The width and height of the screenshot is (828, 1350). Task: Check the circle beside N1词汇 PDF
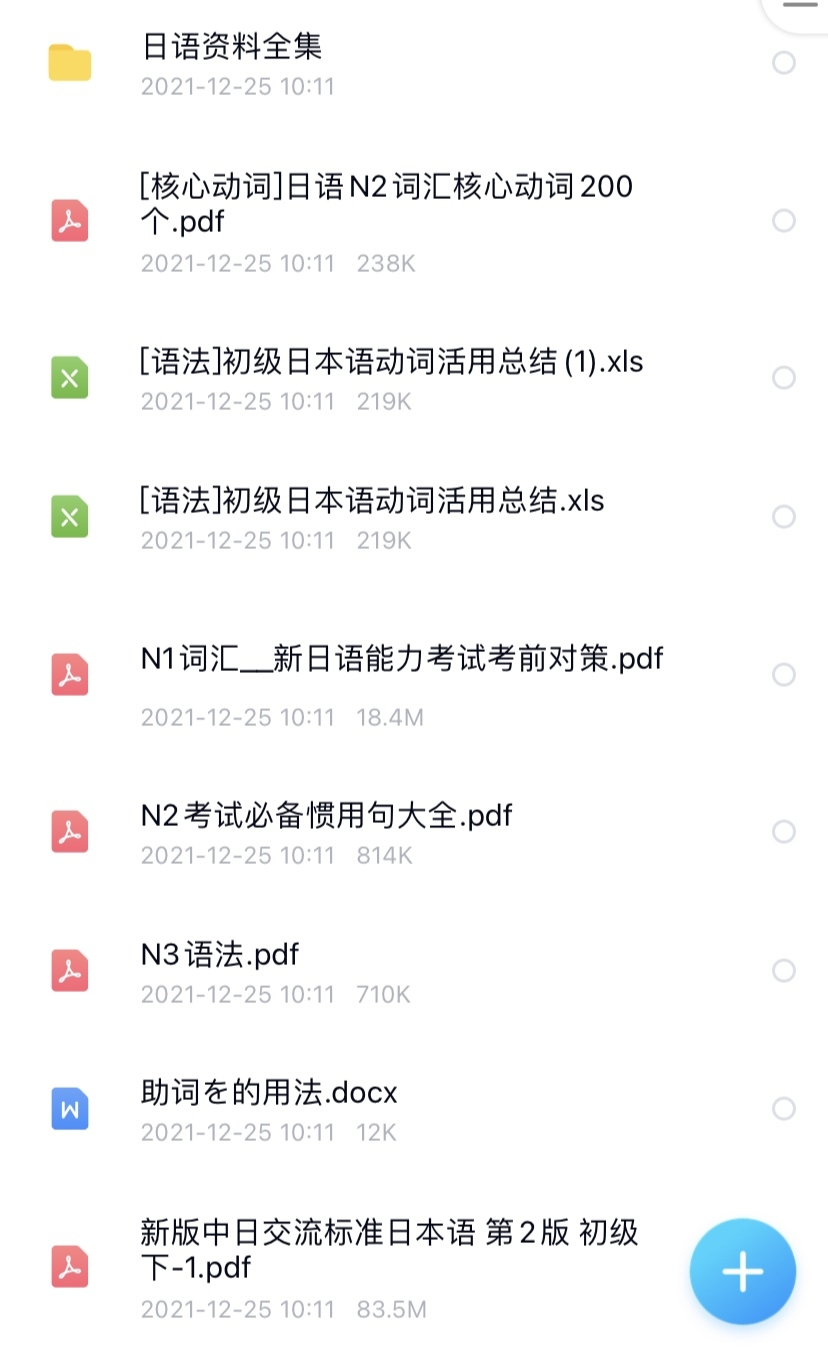[x=784, y=675]
